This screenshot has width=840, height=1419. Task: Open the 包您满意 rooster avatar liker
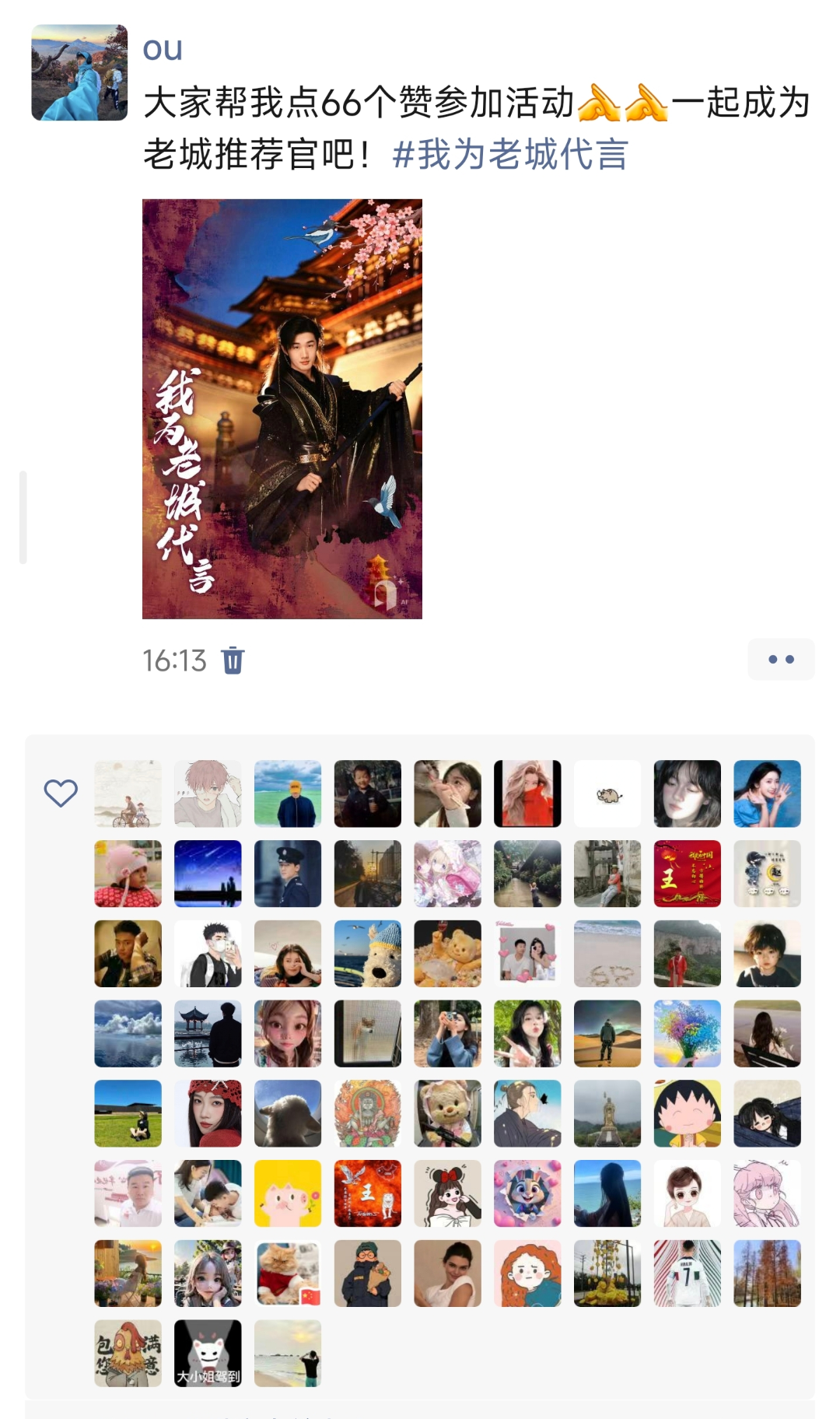click(x=128, y=1353)
